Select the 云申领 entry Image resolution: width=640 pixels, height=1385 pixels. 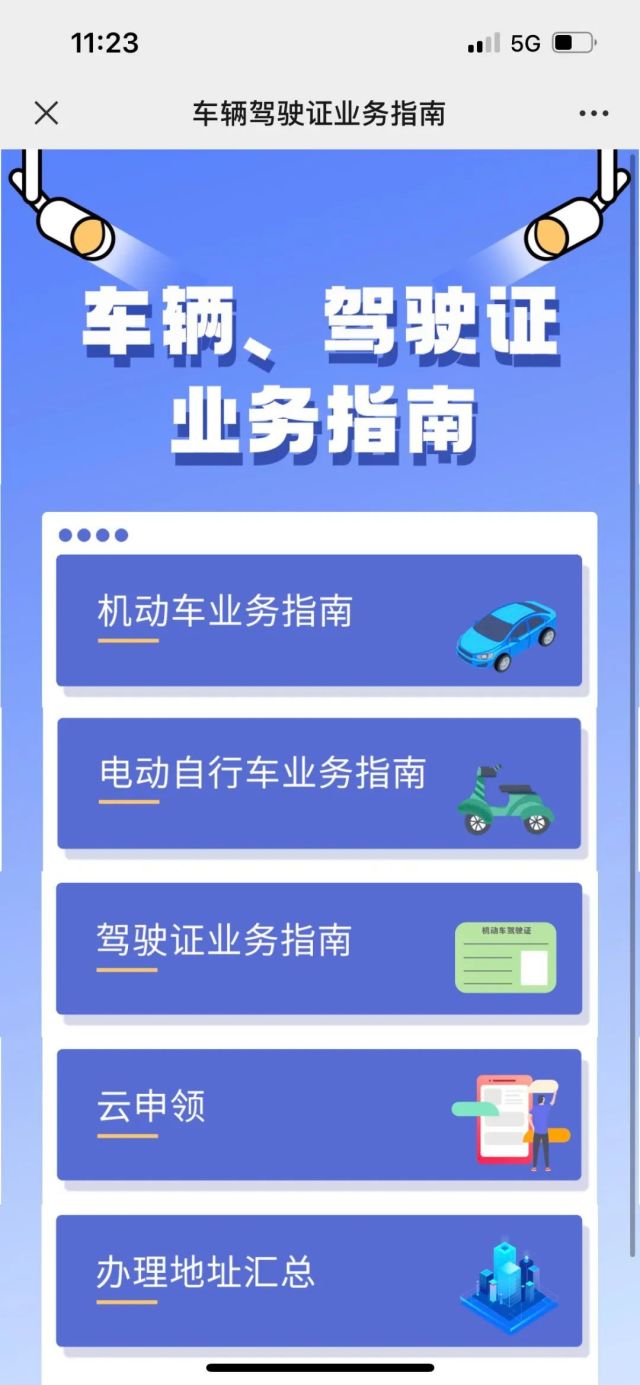pos(318,1114)
